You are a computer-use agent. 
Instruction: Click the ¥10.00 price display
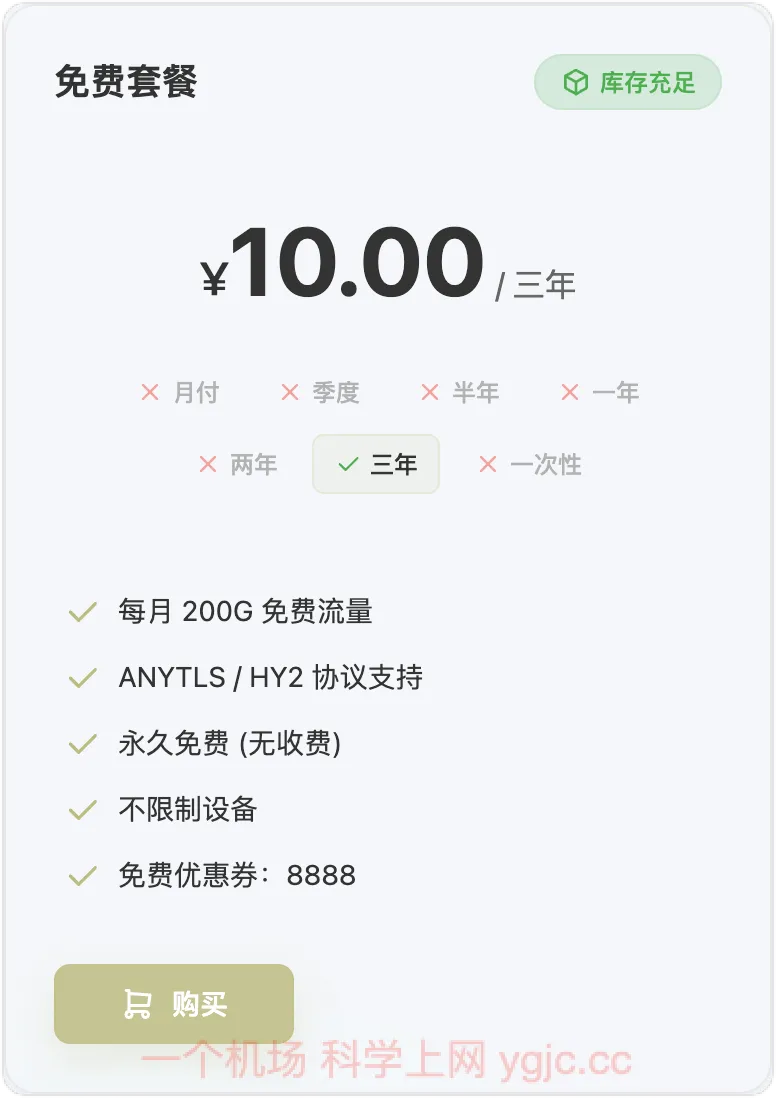(350, 263)
